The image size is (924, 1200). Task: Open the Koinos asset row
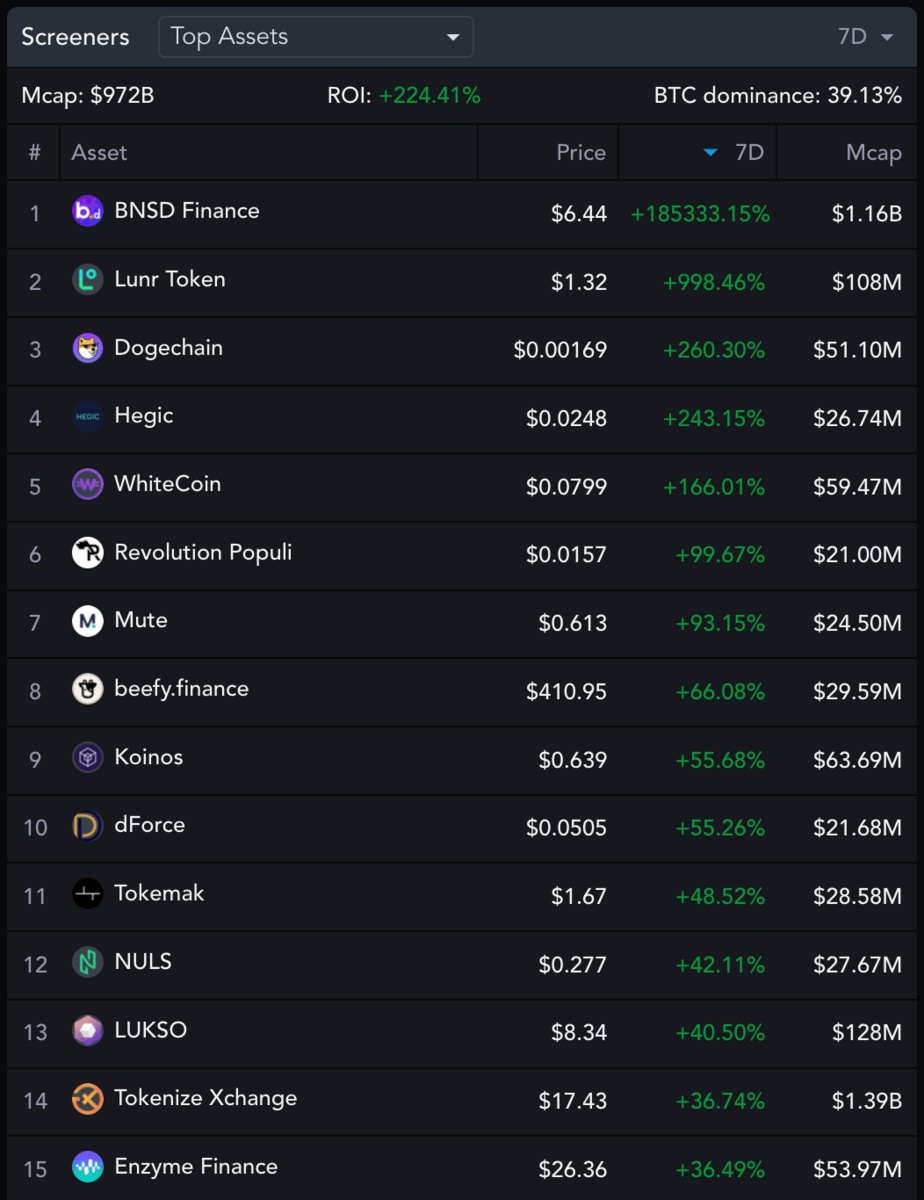pyautogui.click(x=148, y=757)
